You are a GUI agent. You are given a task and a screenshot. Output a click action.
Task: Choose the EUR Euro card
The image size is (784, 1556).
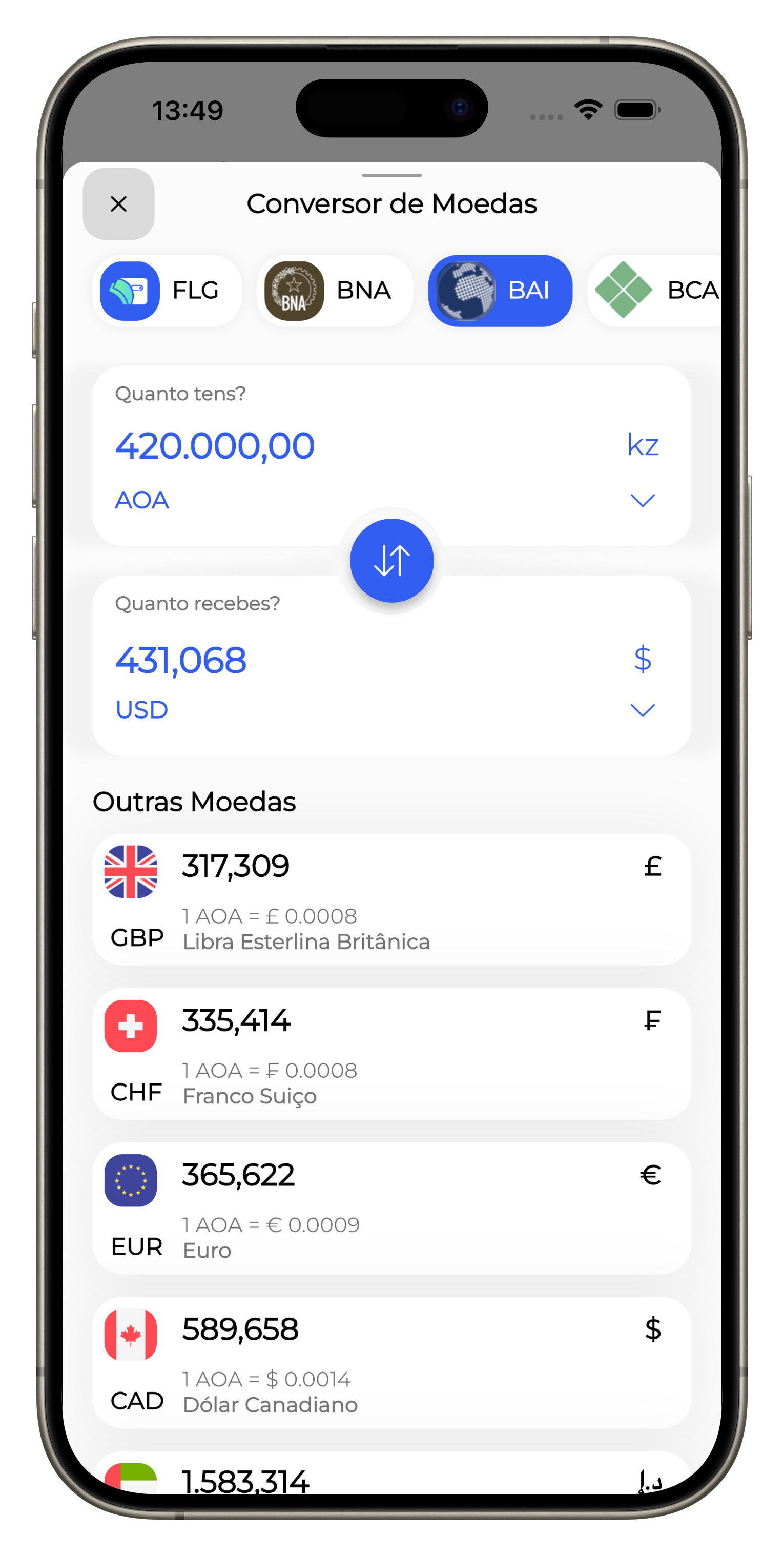391,1208
